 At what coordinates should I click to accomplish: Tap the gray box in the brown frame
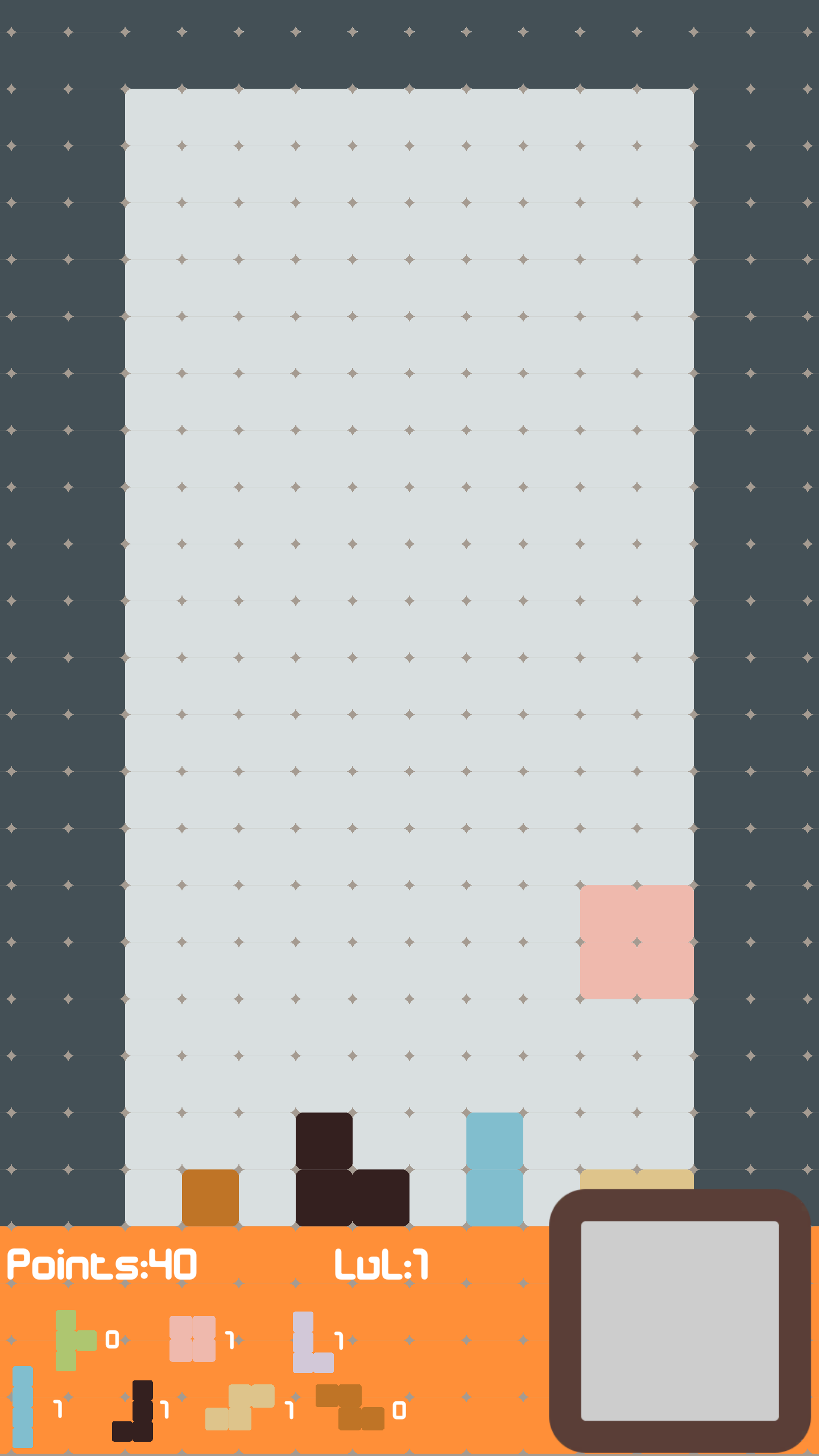[x=680, y=1321]
